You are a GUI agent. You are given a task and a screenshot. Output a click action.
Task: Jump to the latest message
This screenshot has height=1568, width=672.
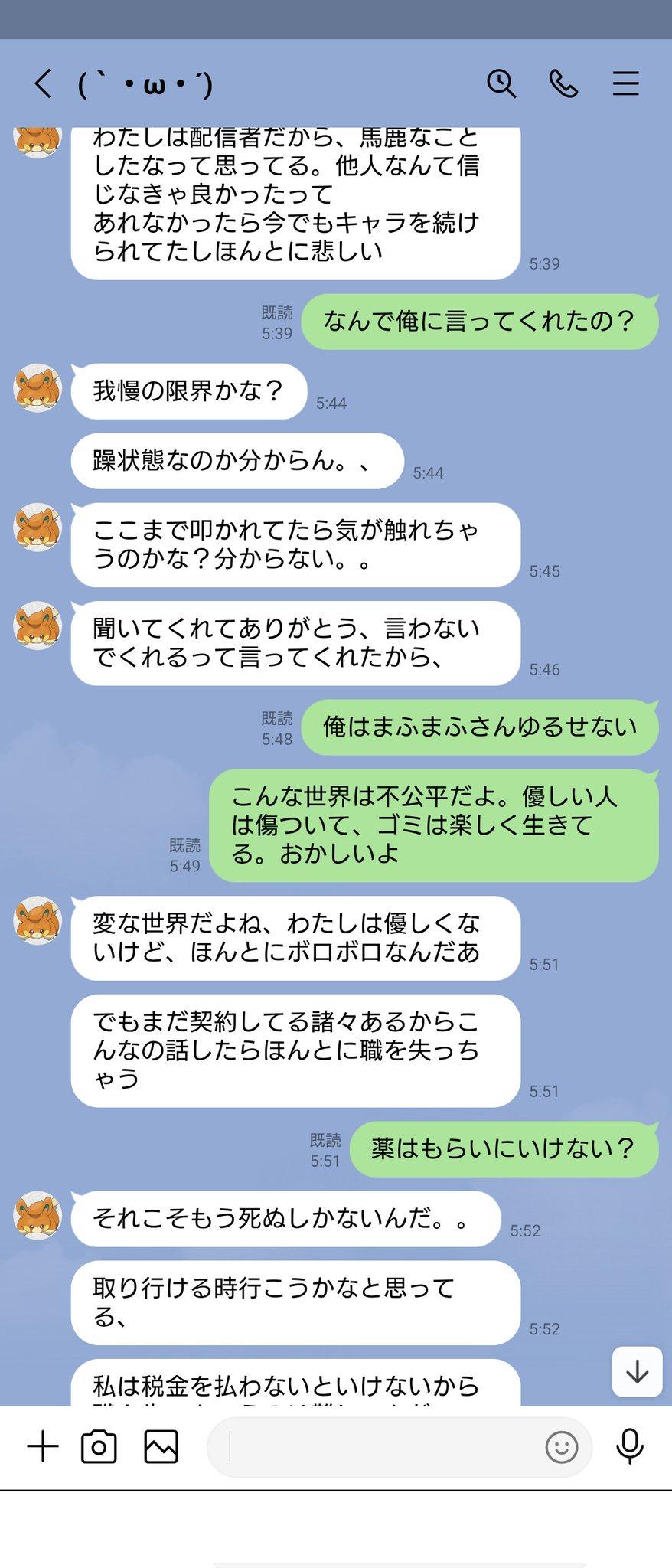pyautogui.click(x=637, y=1372)
